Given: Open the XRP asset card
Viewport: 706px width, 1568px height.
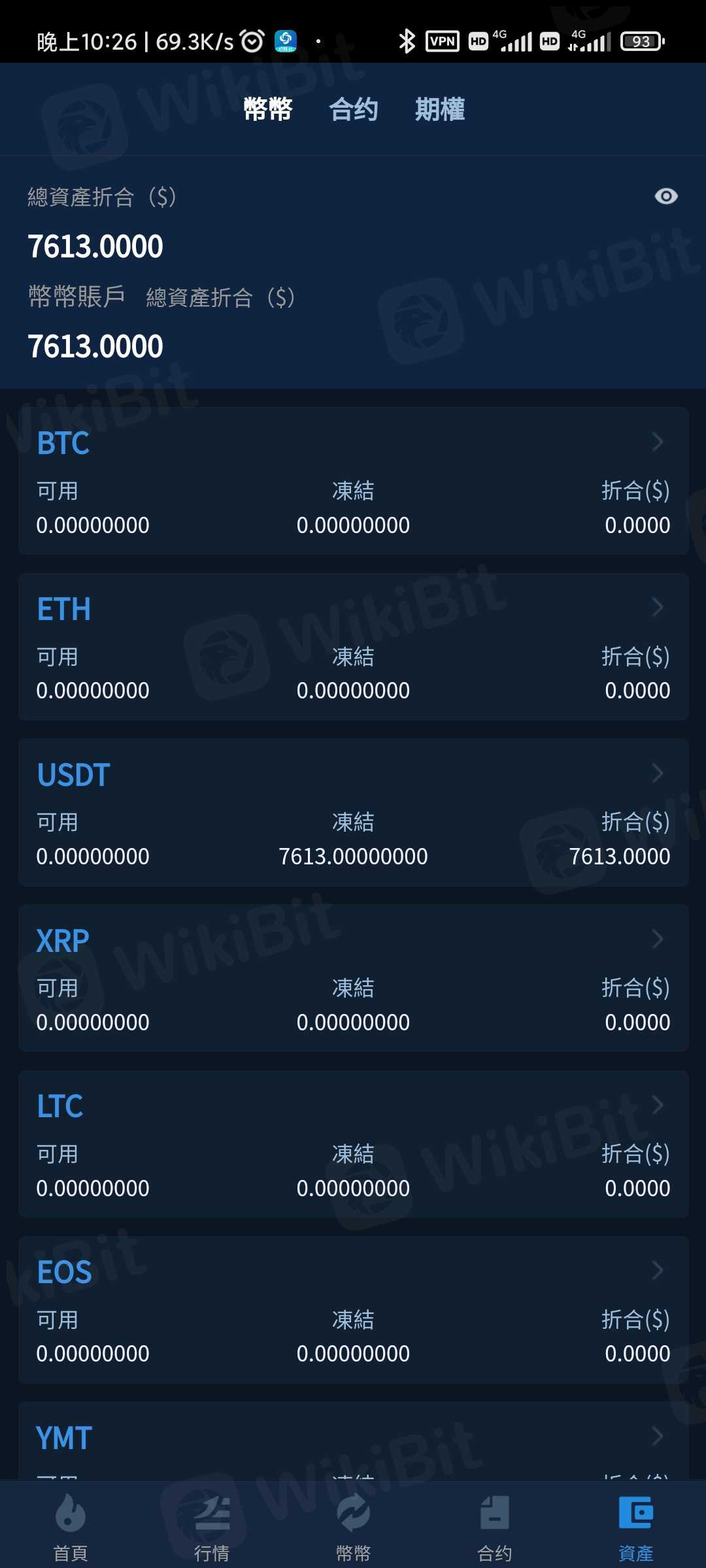Looking at the screenshot, I should (353, 978).
